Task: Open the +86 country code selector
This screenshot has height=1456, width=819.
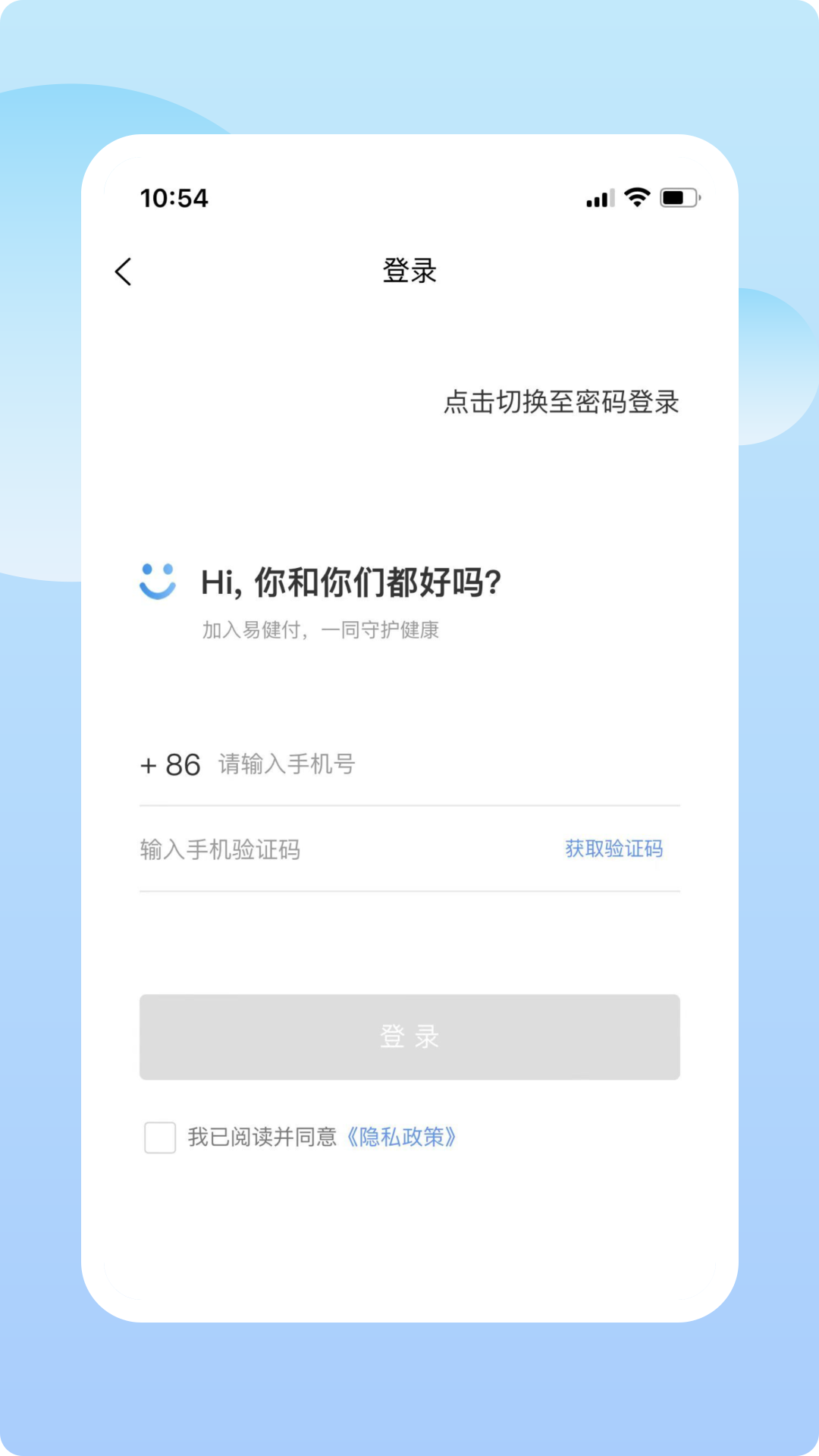Action: (171, 765)
